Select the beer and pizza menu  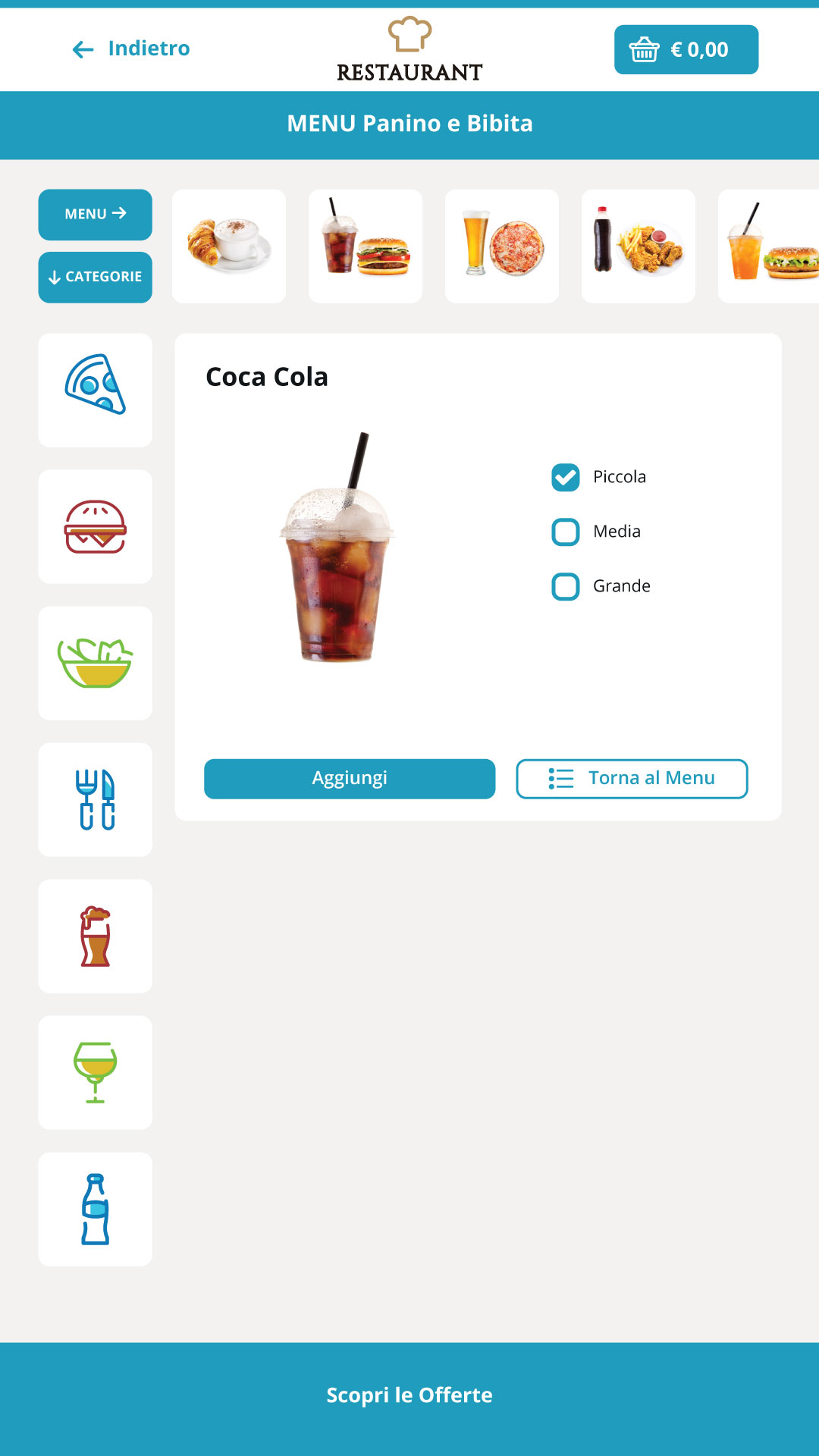502,246
